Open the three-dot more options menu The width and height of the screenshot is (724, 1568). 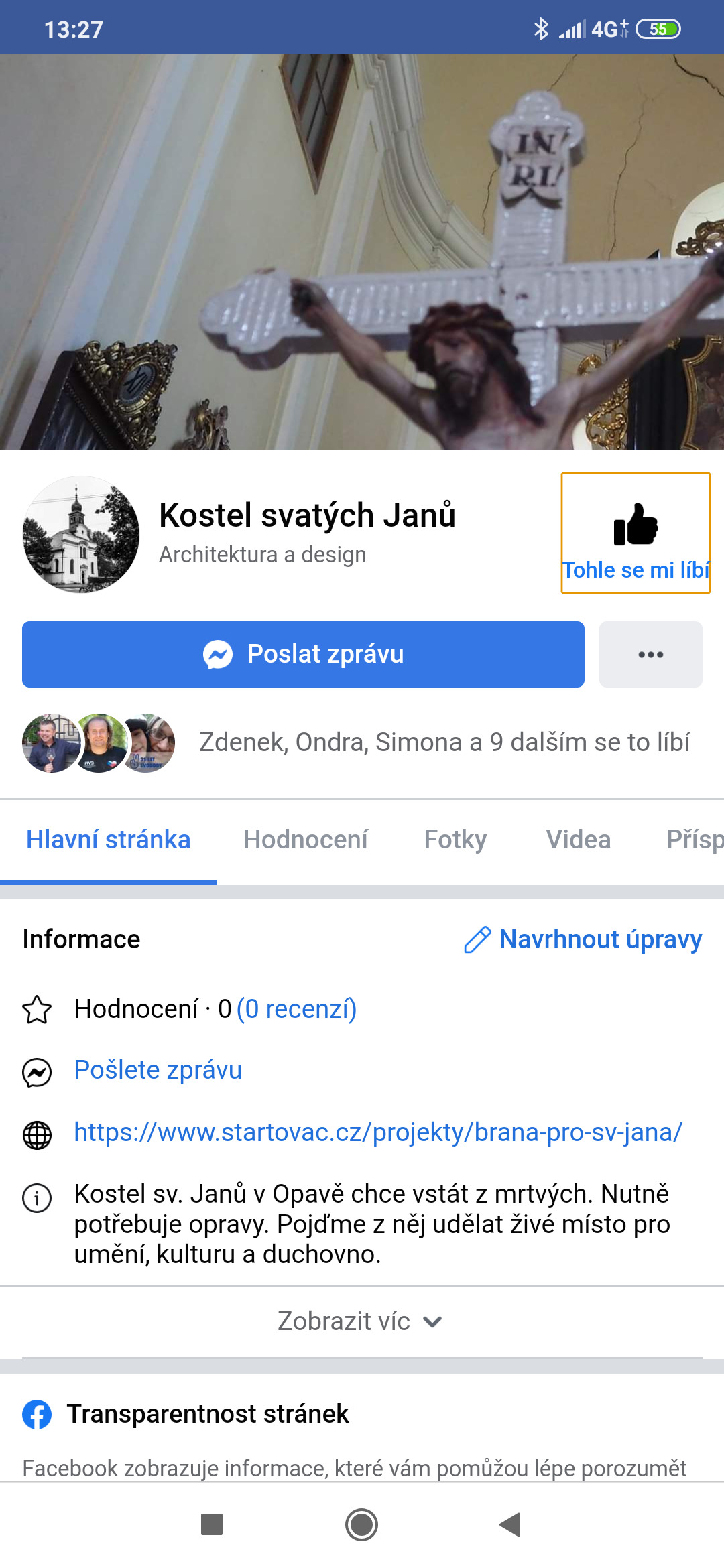[x=650, y=654]
